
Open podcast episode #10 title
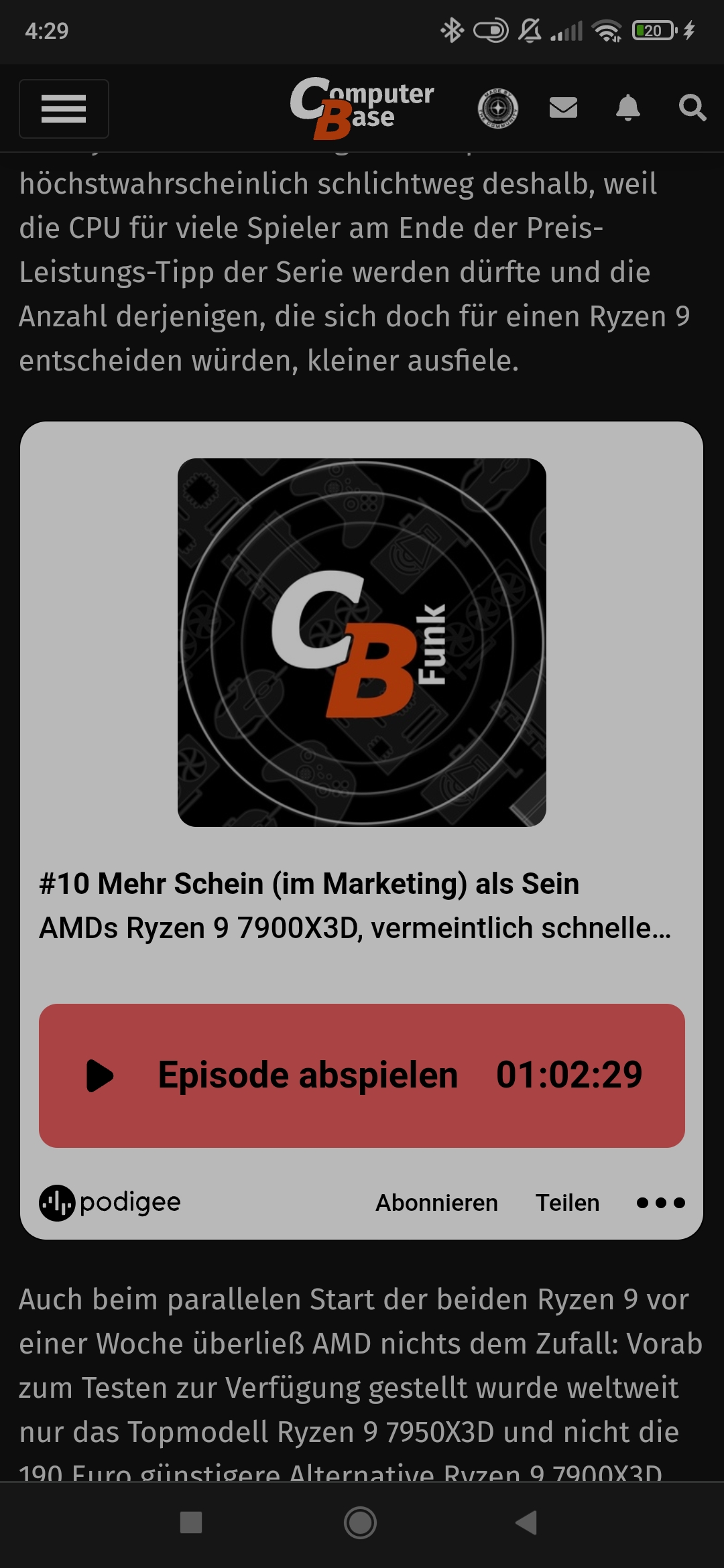point(309,884)
